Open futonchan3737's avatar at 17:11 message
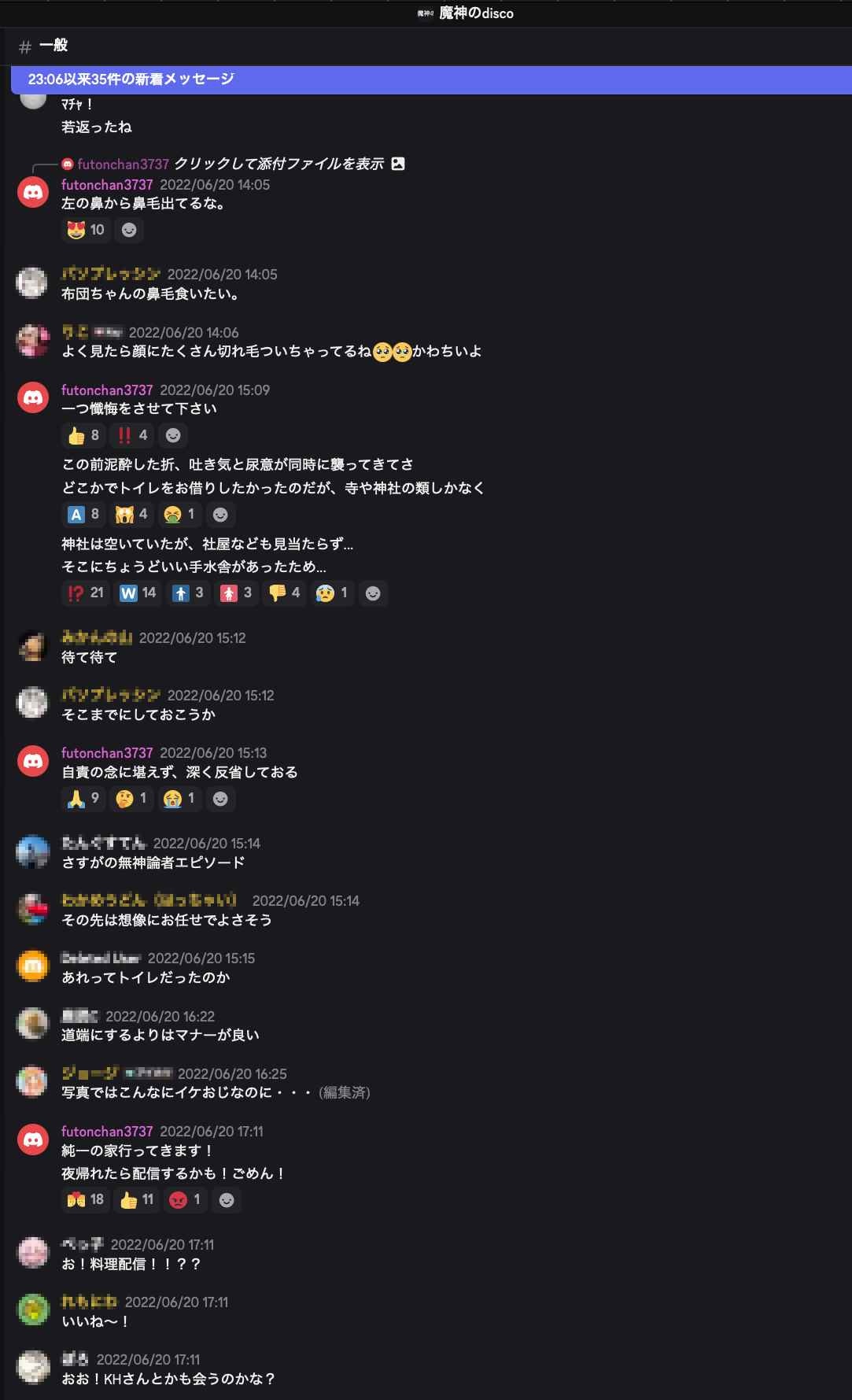The image size is (852, 1400). coord(33,1140)
